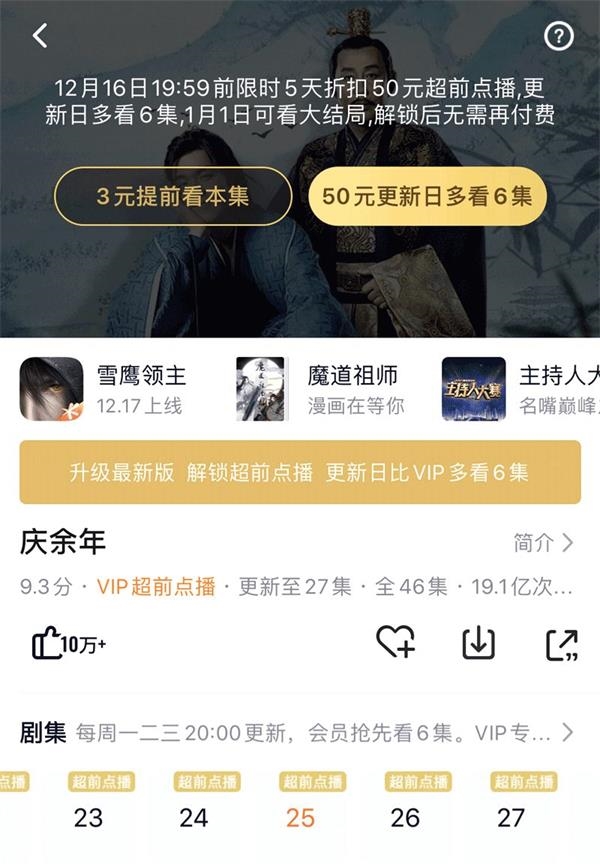Tap 3元提前看本集 button
The image size is (600, 866).
(x=173, y=196)
